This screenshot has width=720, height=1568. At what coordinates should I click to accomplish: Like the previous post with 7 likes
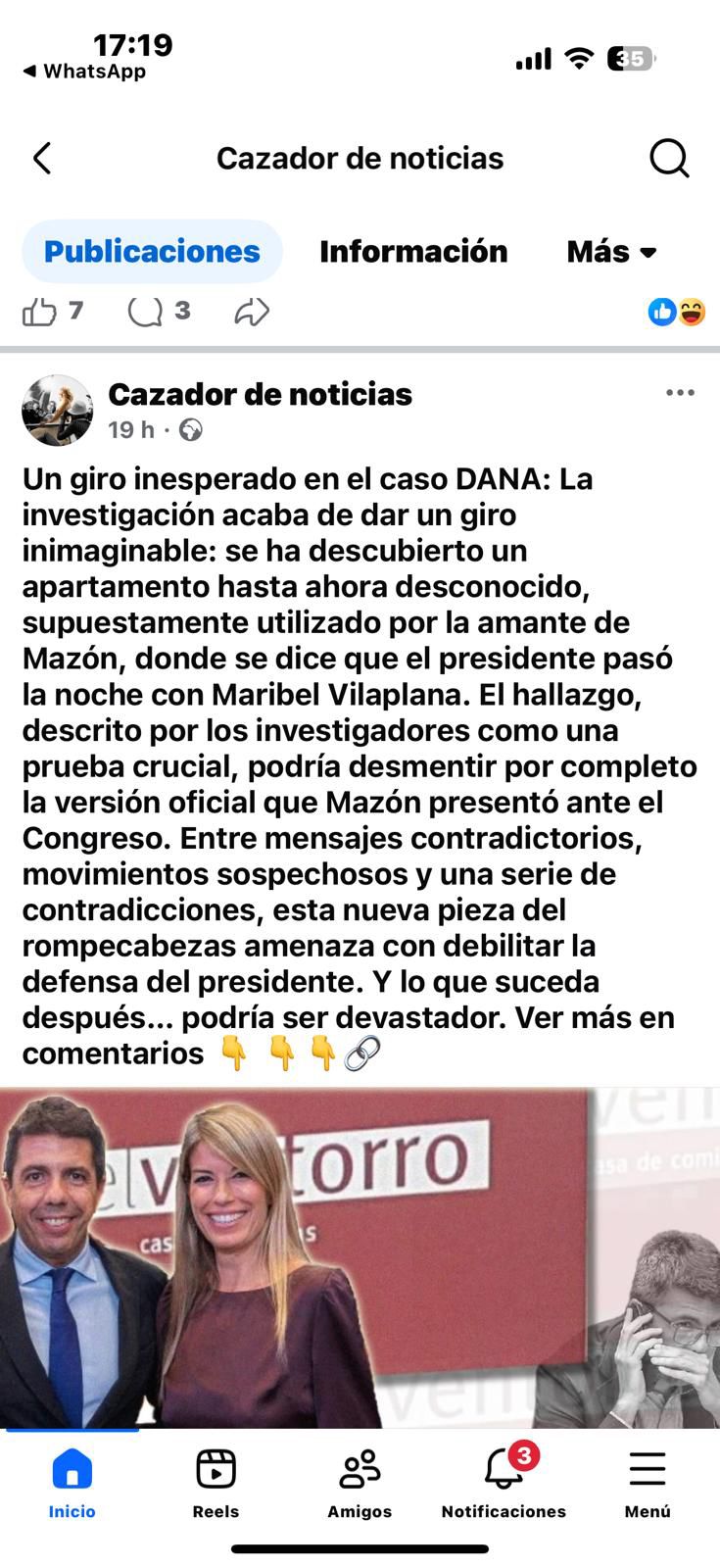[x=40, y=312]
